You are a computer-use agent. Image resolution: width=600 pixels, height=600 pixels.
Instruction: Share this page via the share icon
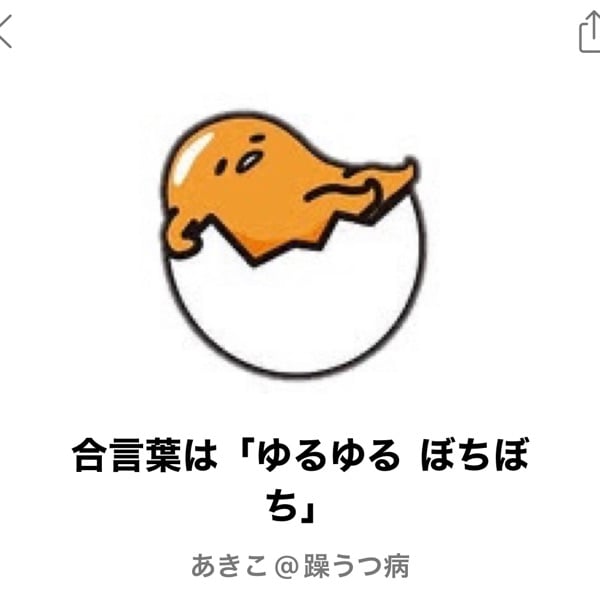pos(590,33)
